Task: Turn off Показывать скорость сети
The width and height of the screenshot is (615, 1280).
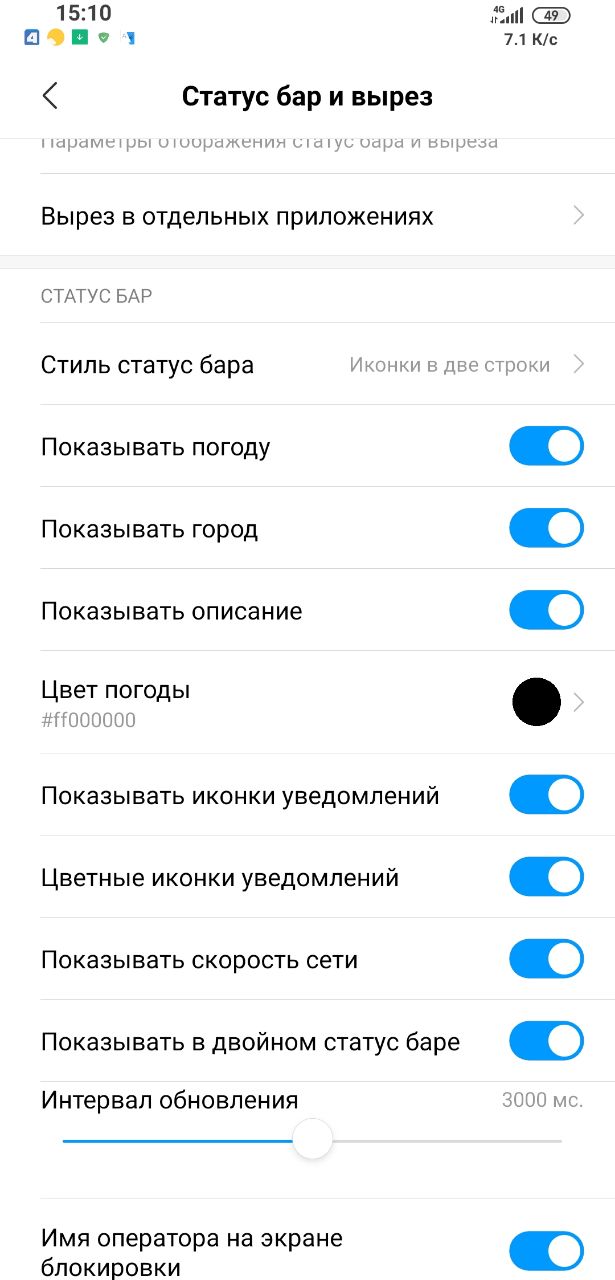Action: point(546,959)
